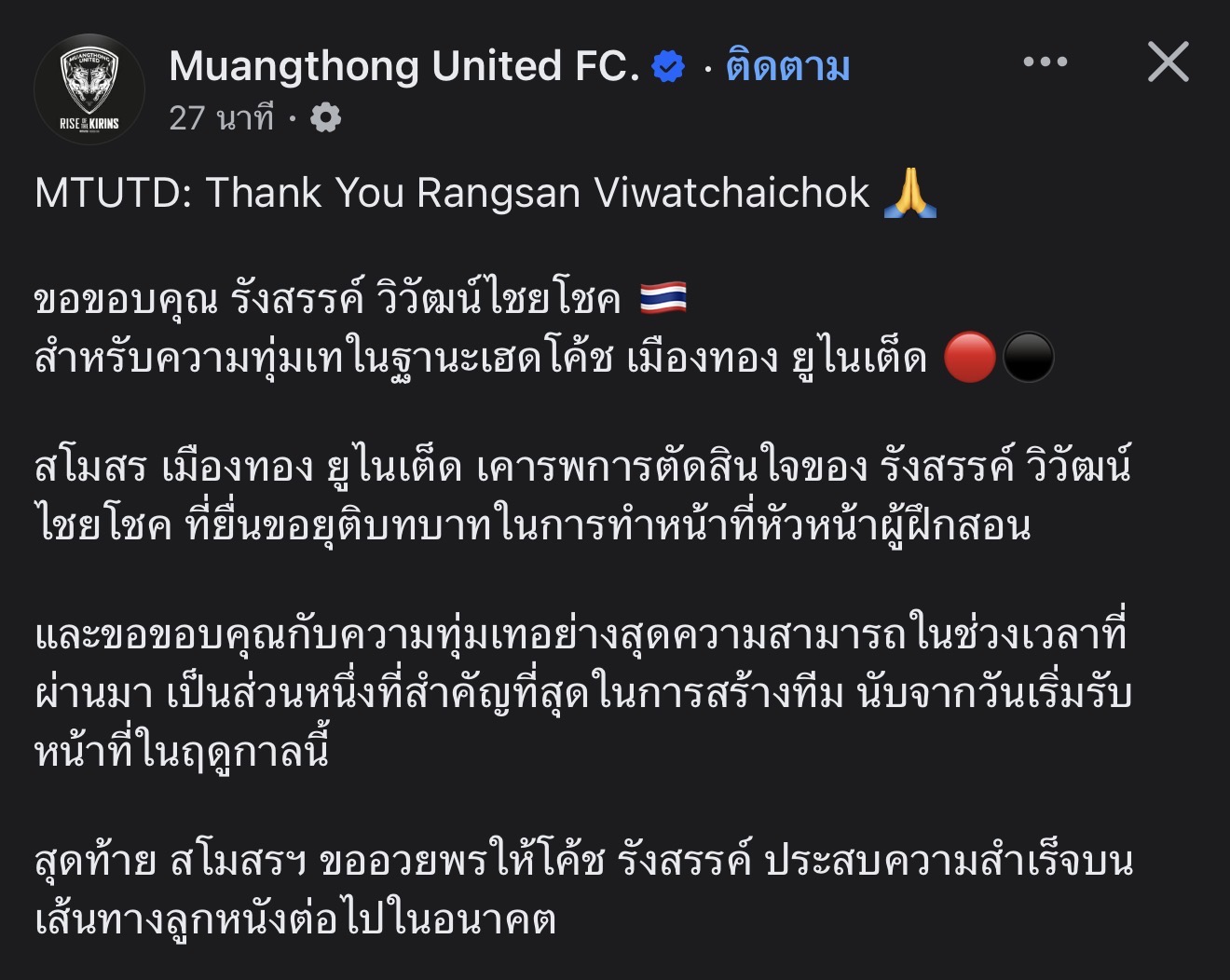Open Muangthong United FC. profile picture

tap(89, 89)
